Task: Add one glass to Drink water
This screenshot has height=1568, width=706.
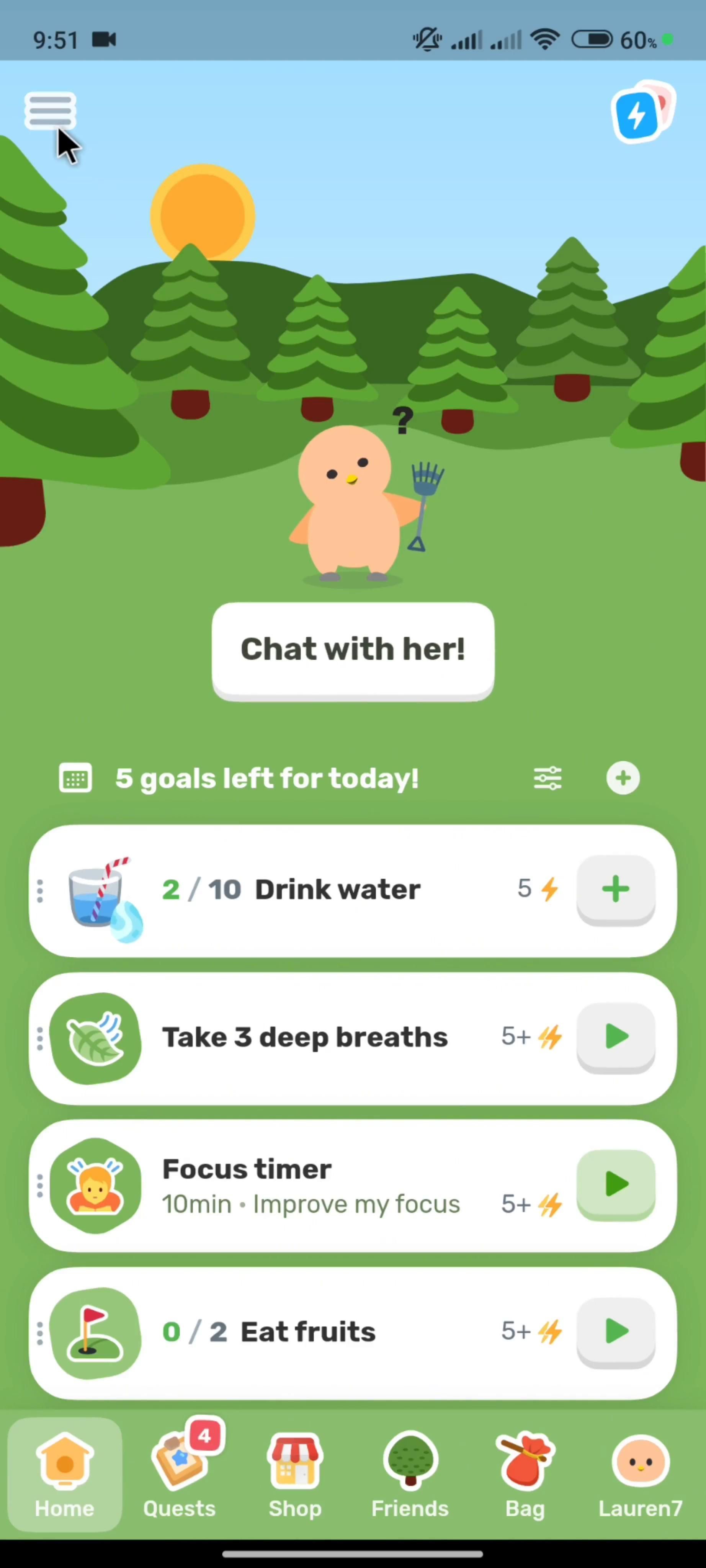Action: (x=615, y=889)
